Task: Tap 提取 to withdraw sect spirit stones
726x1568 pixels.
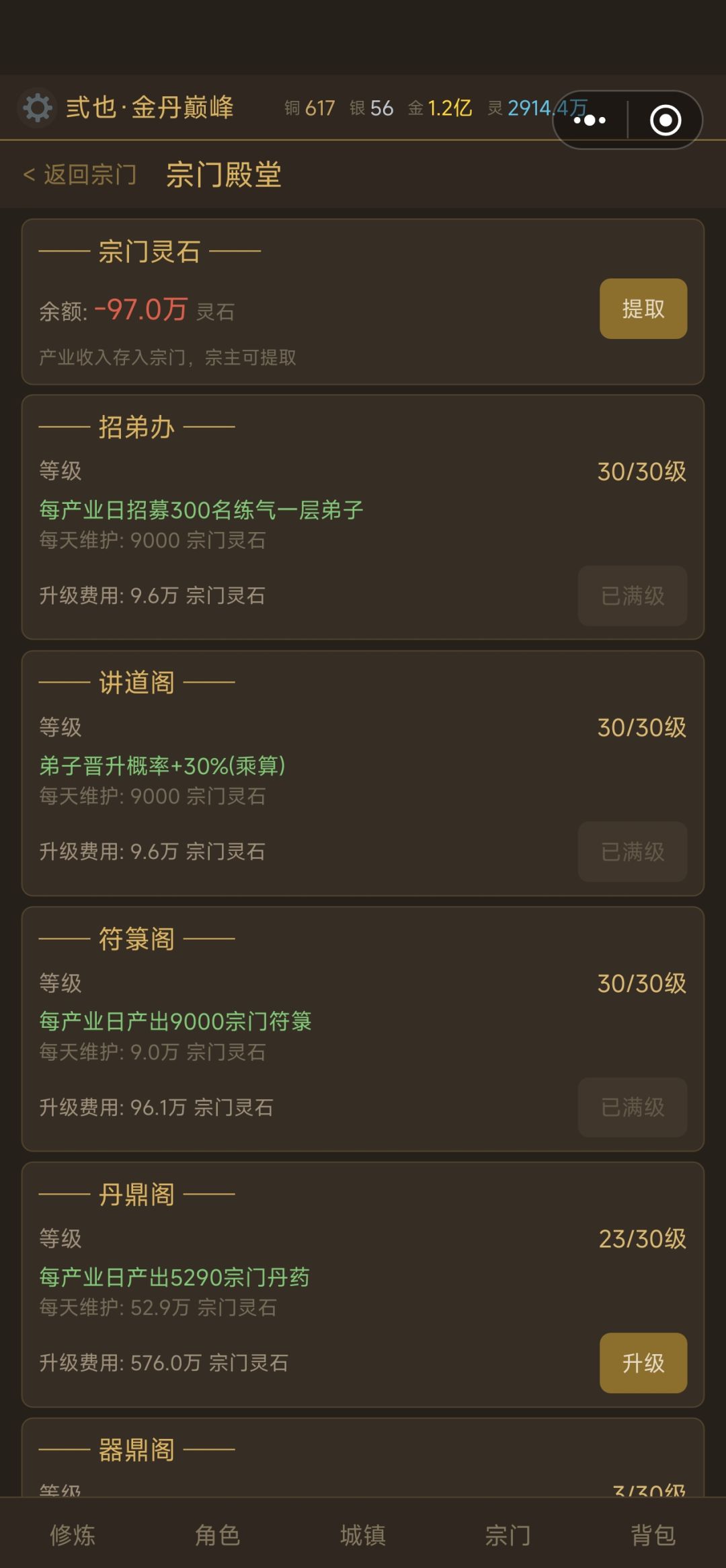Action: 643,309
